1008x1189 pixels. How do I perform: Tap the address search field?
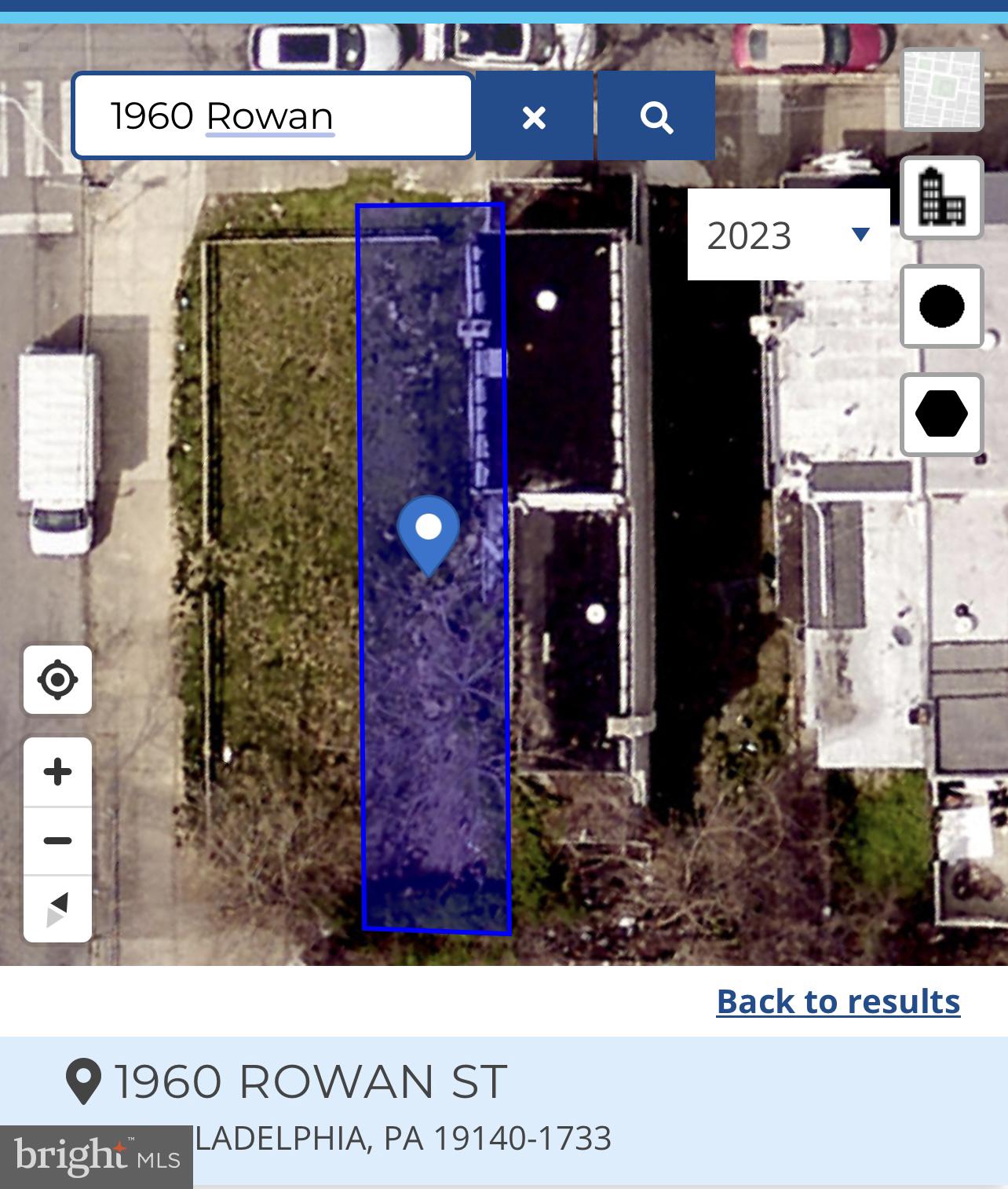(x=272, y=116)
